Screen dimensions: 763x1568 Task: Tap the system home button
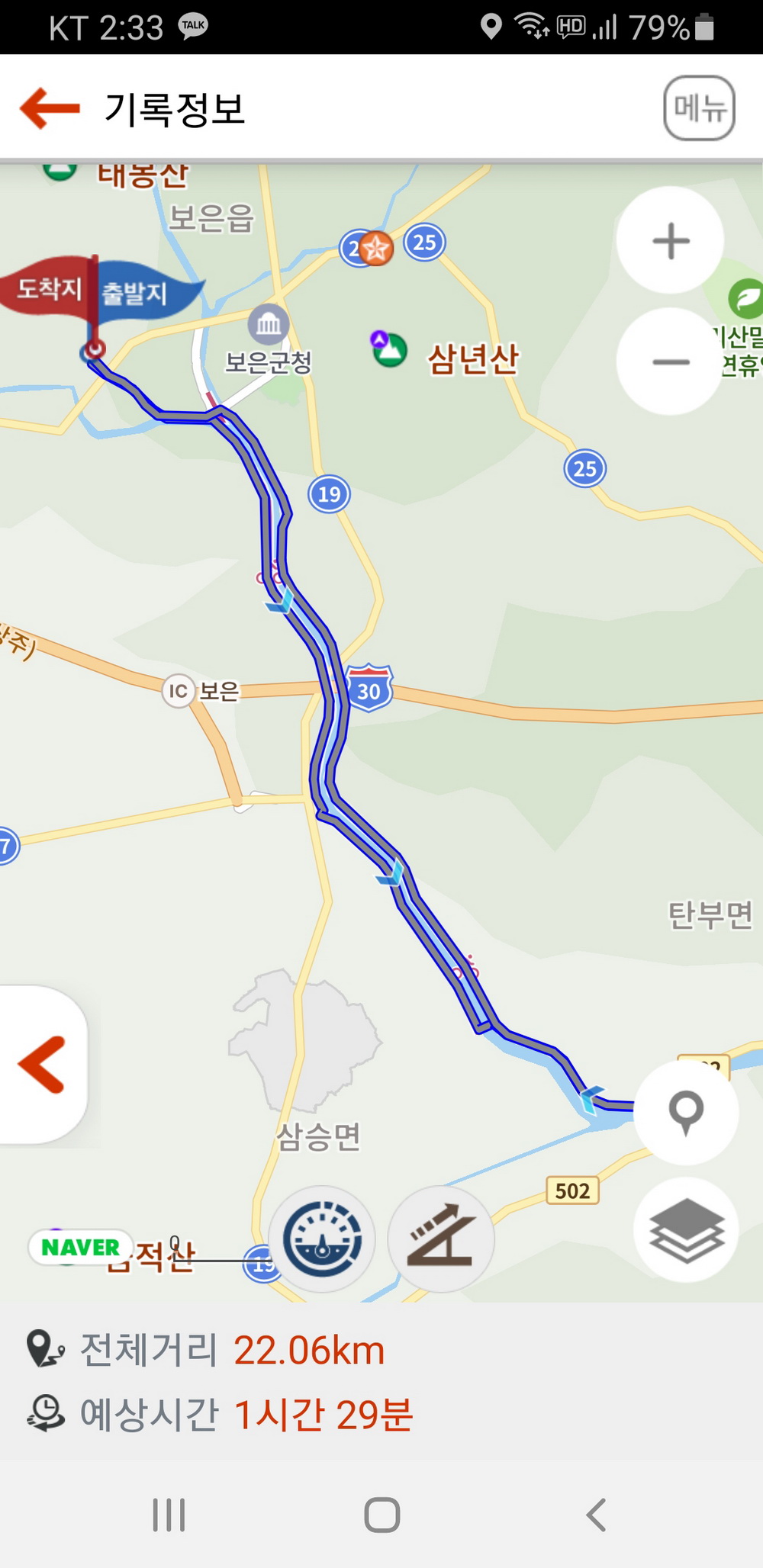click(x=382, y=1515)
